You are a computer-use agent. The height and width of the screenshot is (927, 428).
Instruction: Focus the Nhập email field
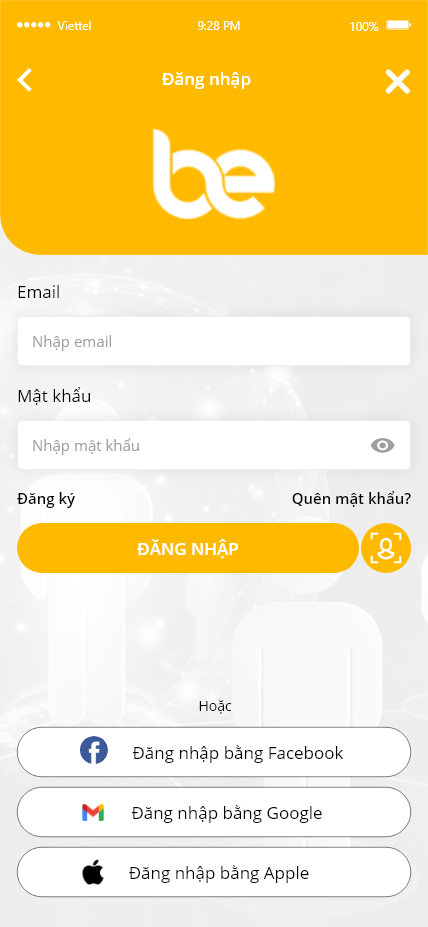214,341
